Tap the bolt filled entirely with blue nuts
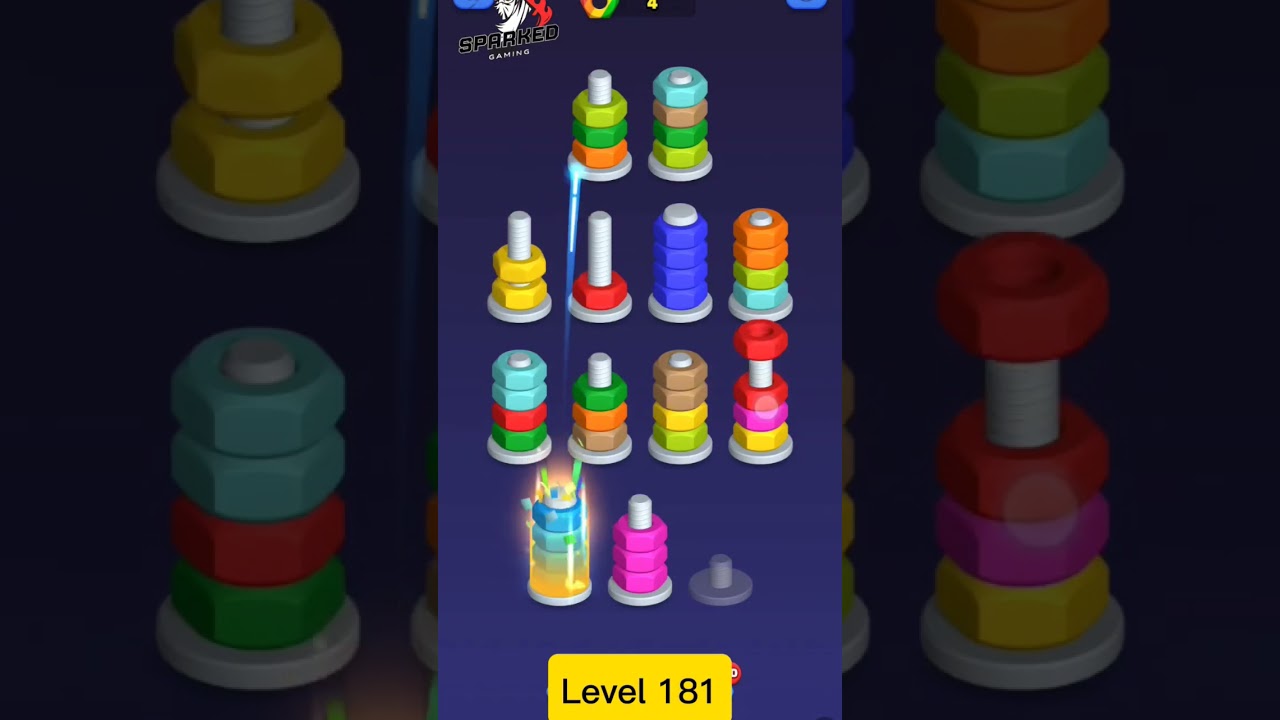This screenshot has width=1280, height=720. point(680,265)
